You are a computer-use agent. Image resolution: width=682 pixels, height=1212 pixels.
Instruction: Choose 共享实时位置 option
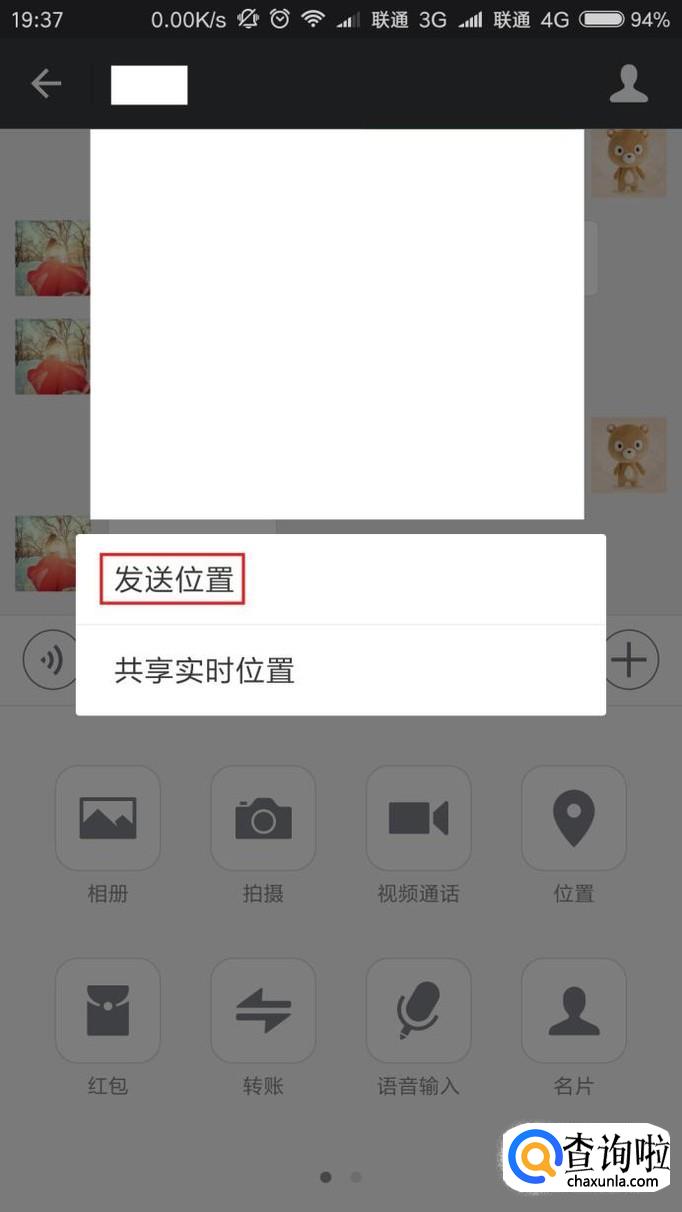pyautogui.click(x=204, y=670)
